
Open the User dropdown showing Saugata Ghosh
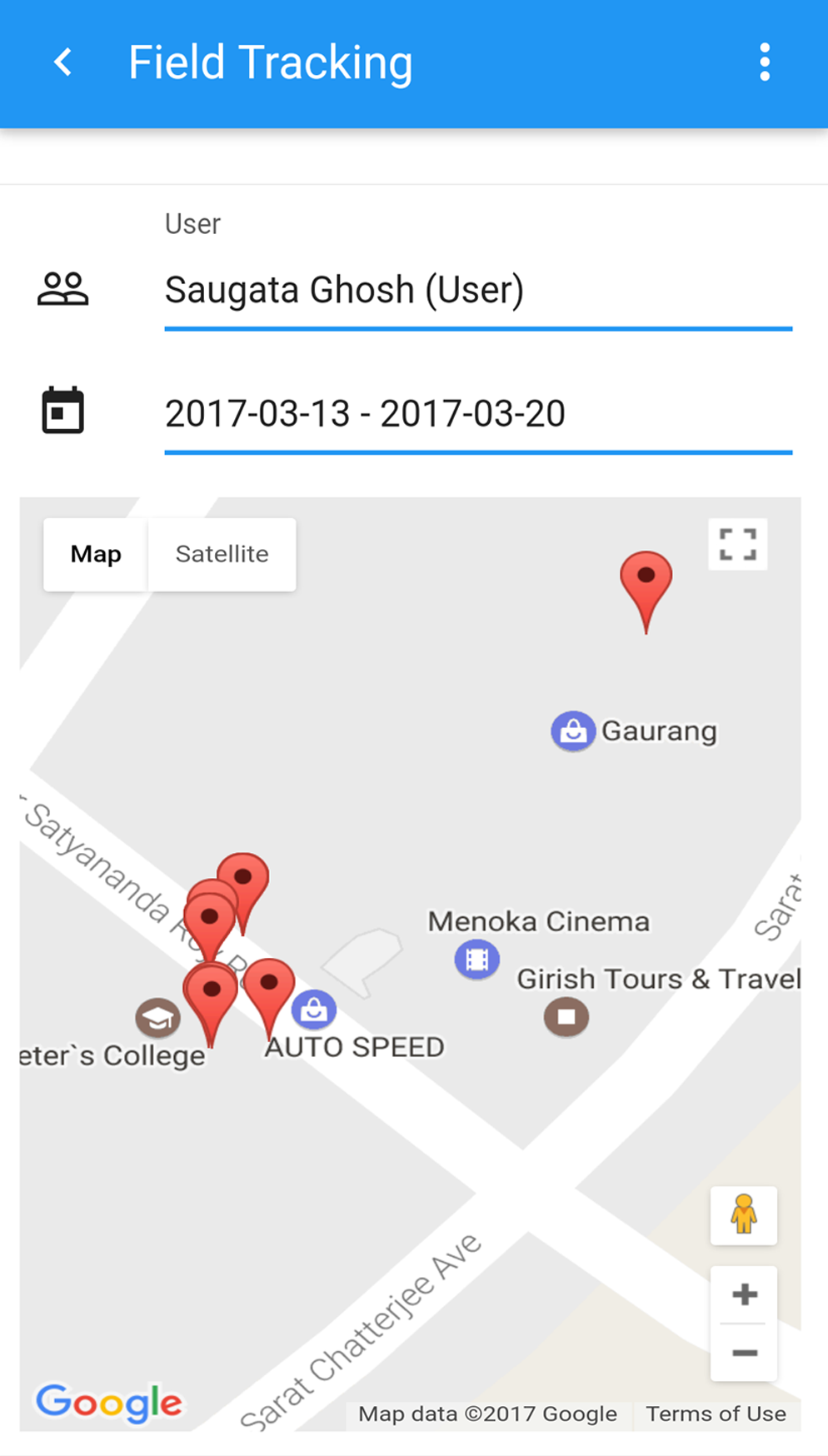tap(477, 291)
